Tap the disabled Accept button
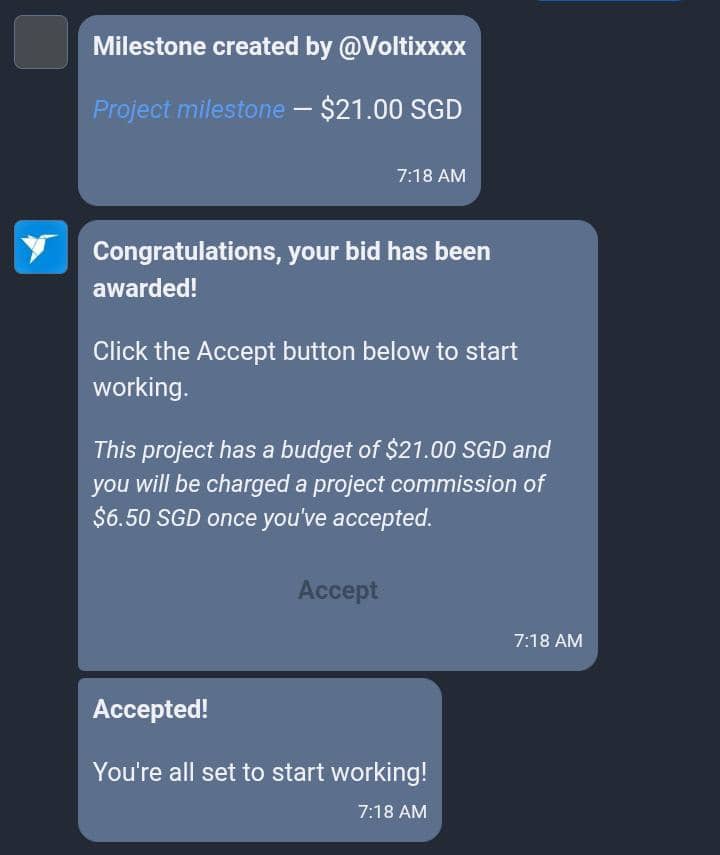The height and width of the screenshot is (855, 720). 338,591
